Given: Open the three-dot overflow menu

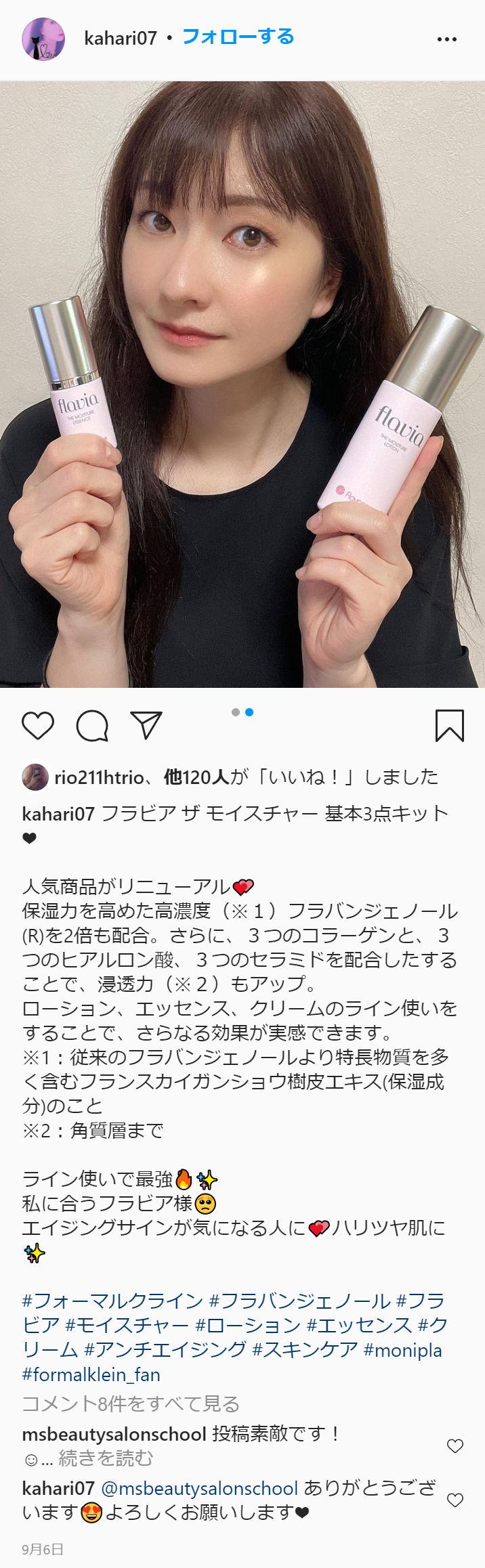Looking at the screenshot, I should [x=446, y=39].
